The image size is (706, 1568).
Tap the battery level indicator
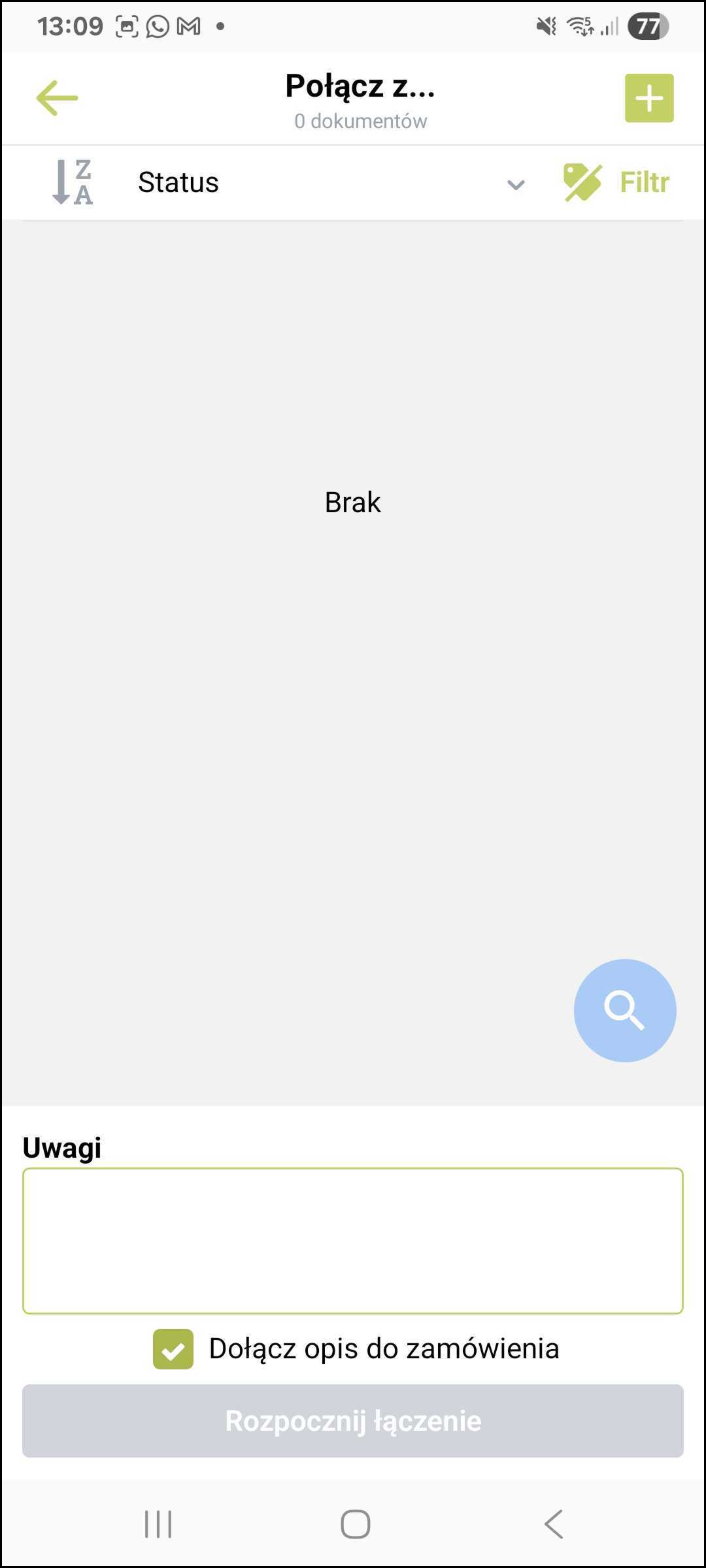click(x=647, y=26)
